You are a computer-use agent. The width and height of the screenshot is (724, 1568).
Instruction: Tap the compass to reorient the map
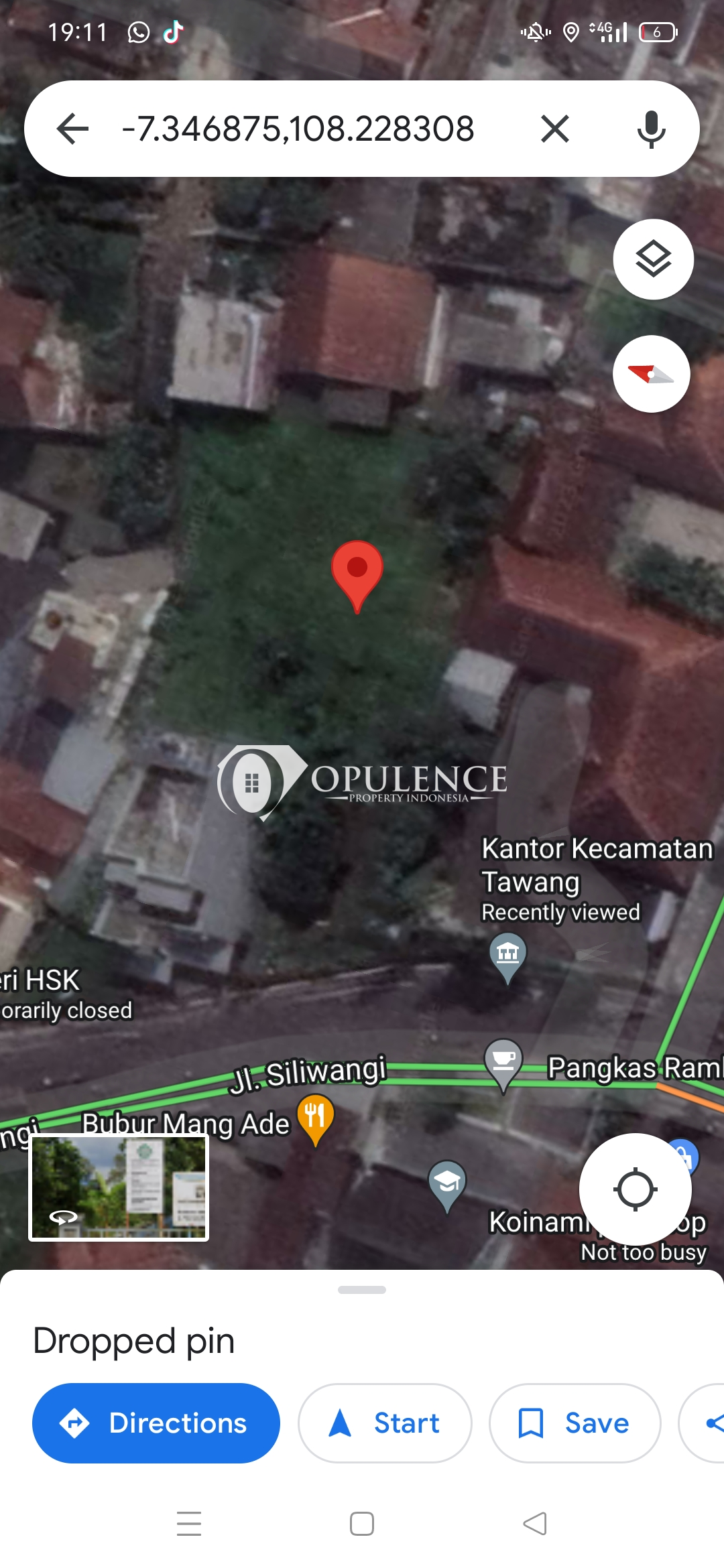[651, 374]
